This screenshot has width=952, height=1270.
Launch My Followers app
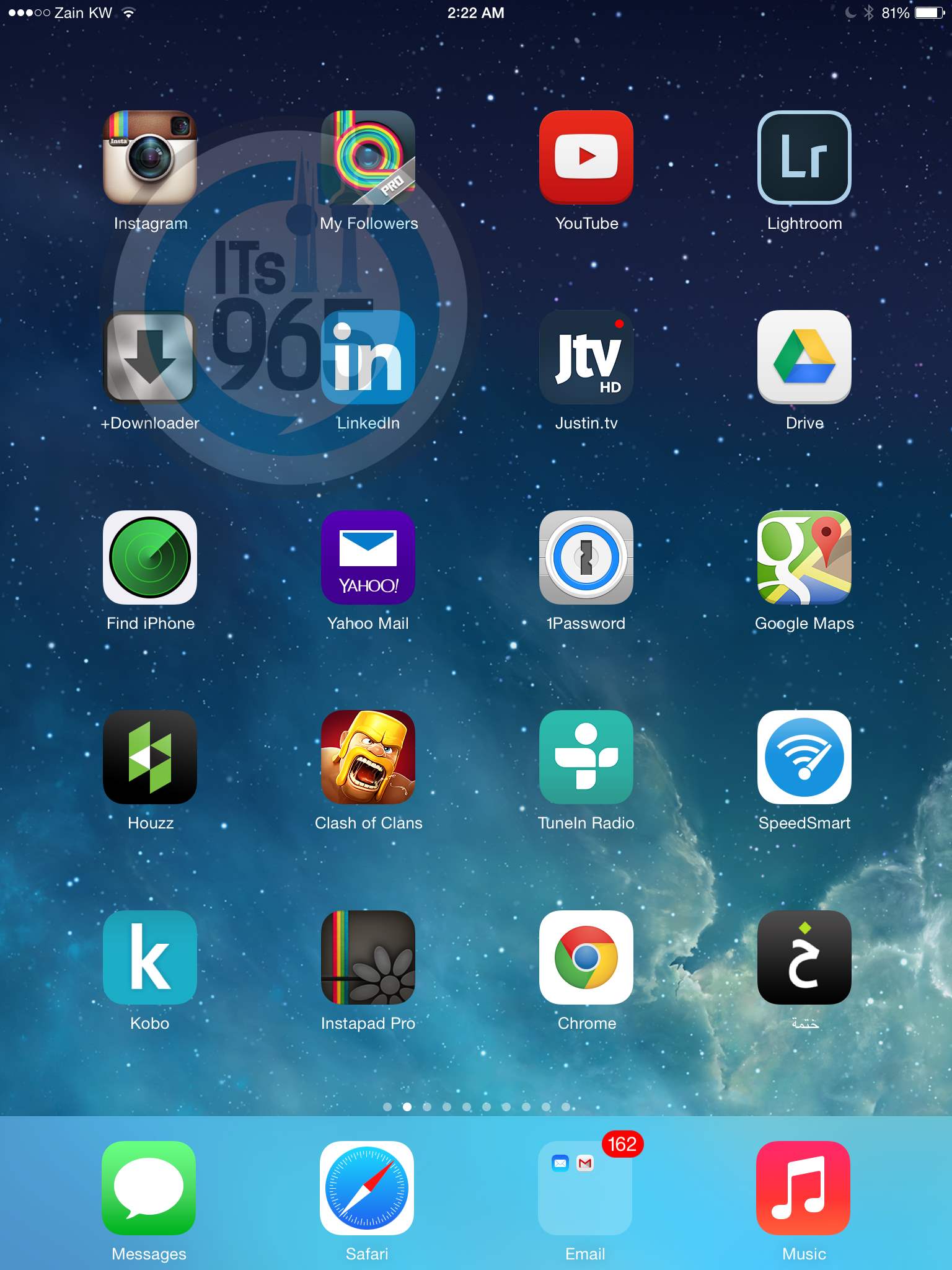[368, 158]
